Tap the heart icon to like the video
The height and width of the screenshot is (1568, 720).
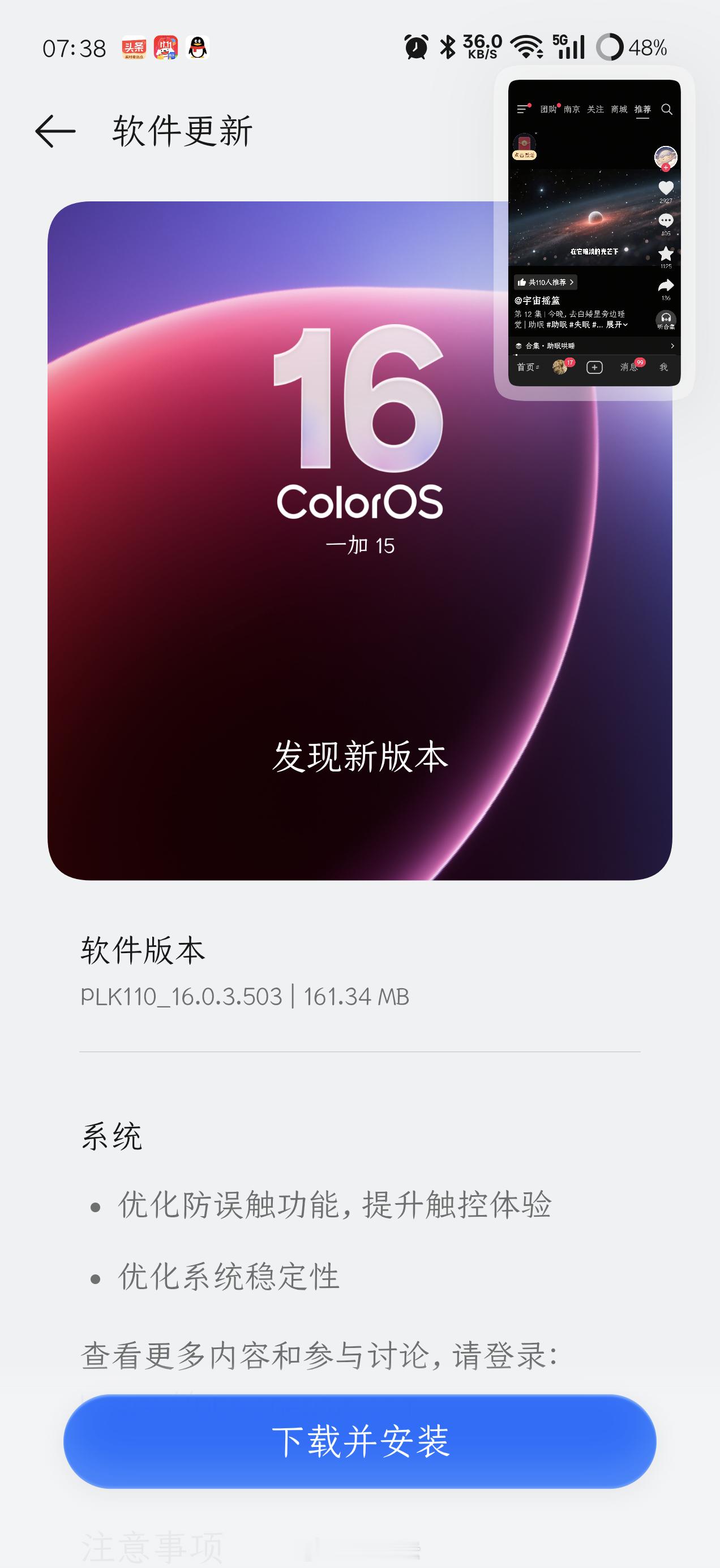[x=666, y=189]
